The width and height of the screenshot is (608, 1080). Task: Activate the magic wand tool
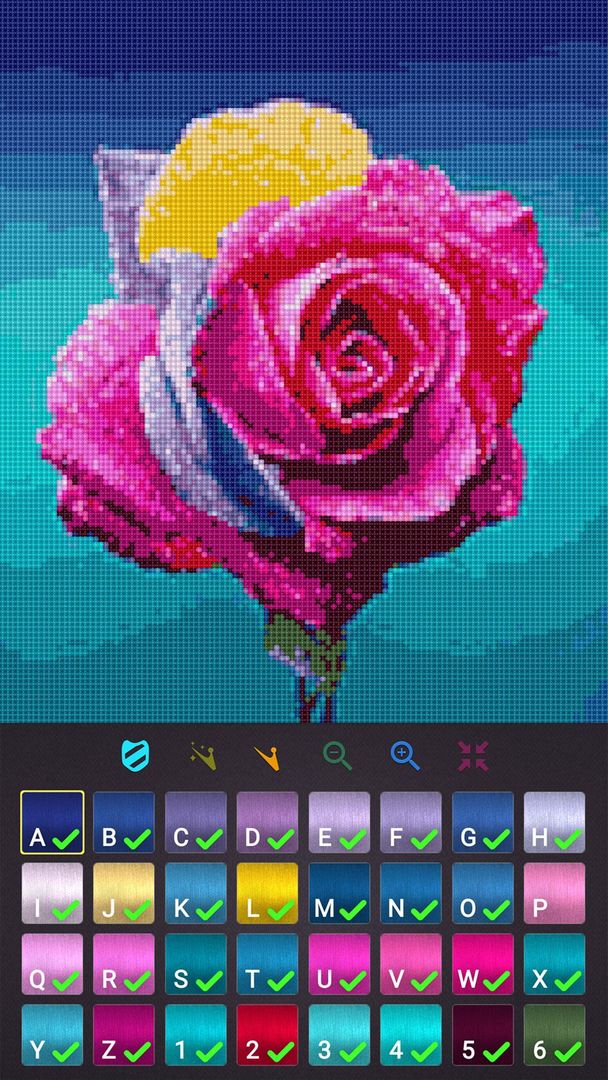(203, 755)
